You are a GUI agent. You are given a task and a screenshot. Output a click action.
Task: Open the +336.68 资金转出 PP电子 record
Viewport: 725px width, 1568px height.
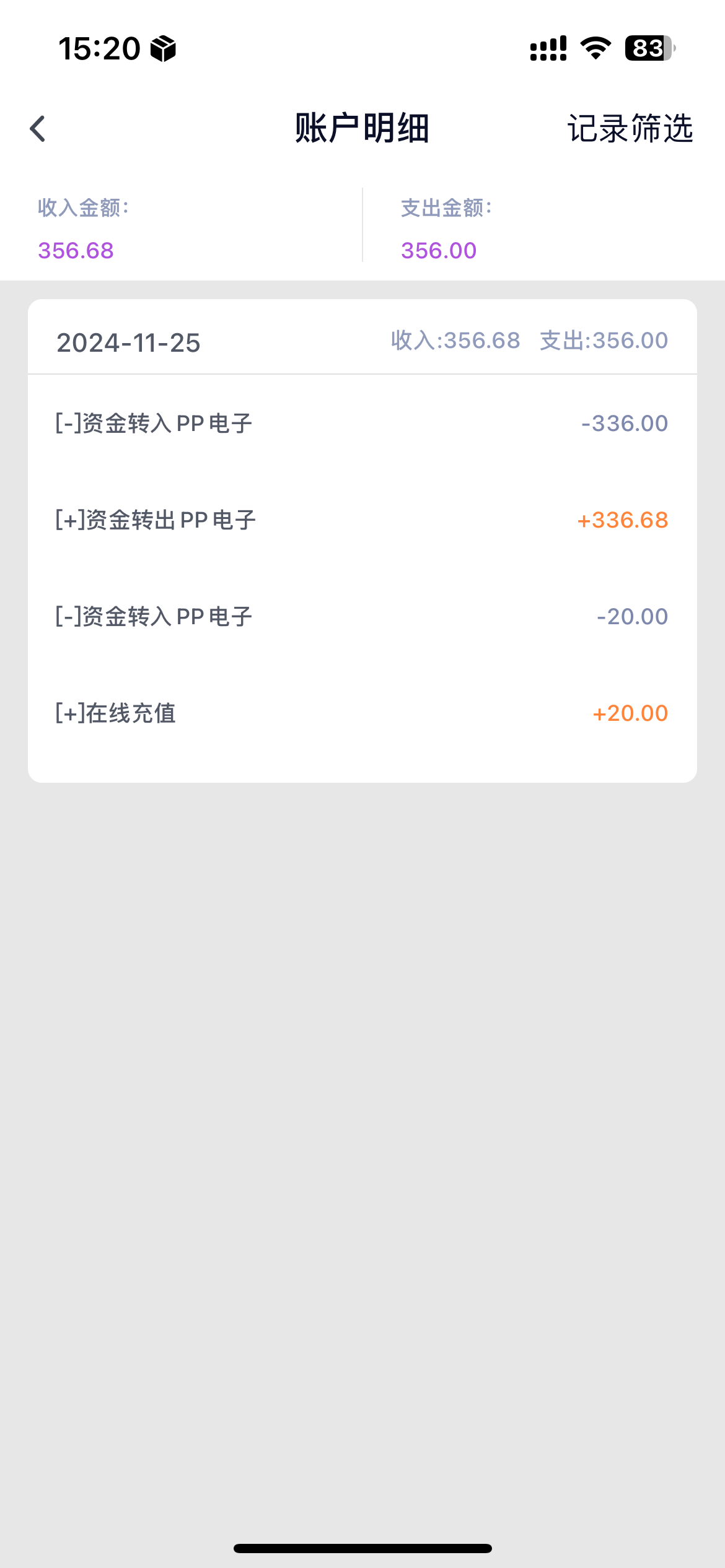[362, 520]
